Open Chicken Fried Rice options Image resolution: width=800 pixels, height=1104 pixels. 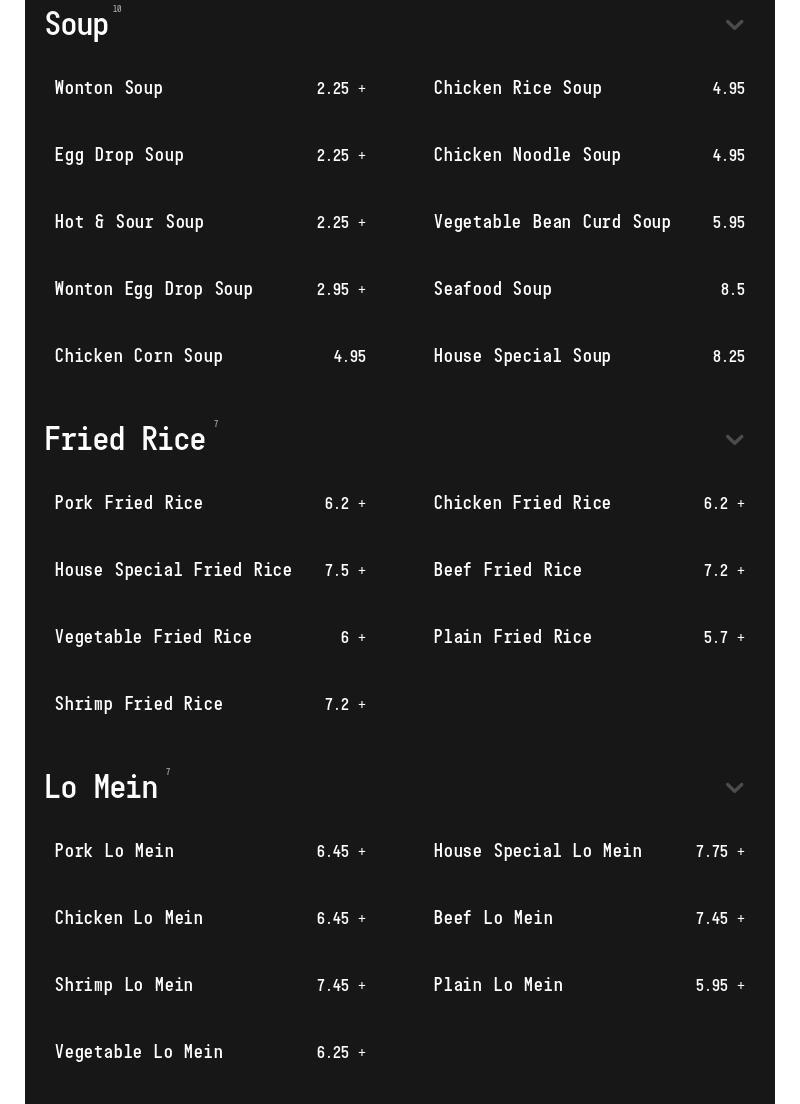(x=588, y=503)
